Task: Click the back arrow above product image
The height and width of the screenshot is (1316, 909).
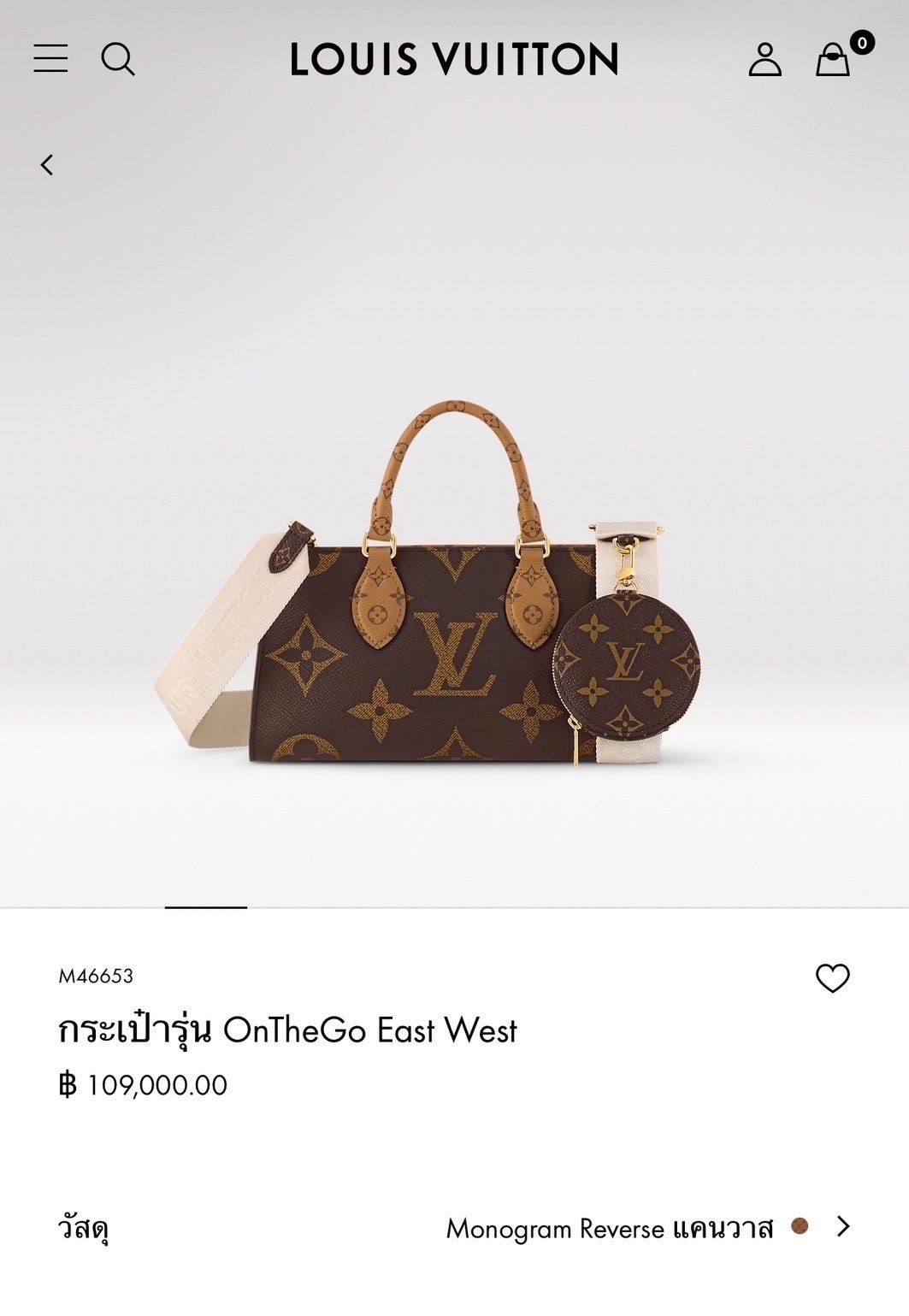Action: [47, 163]
